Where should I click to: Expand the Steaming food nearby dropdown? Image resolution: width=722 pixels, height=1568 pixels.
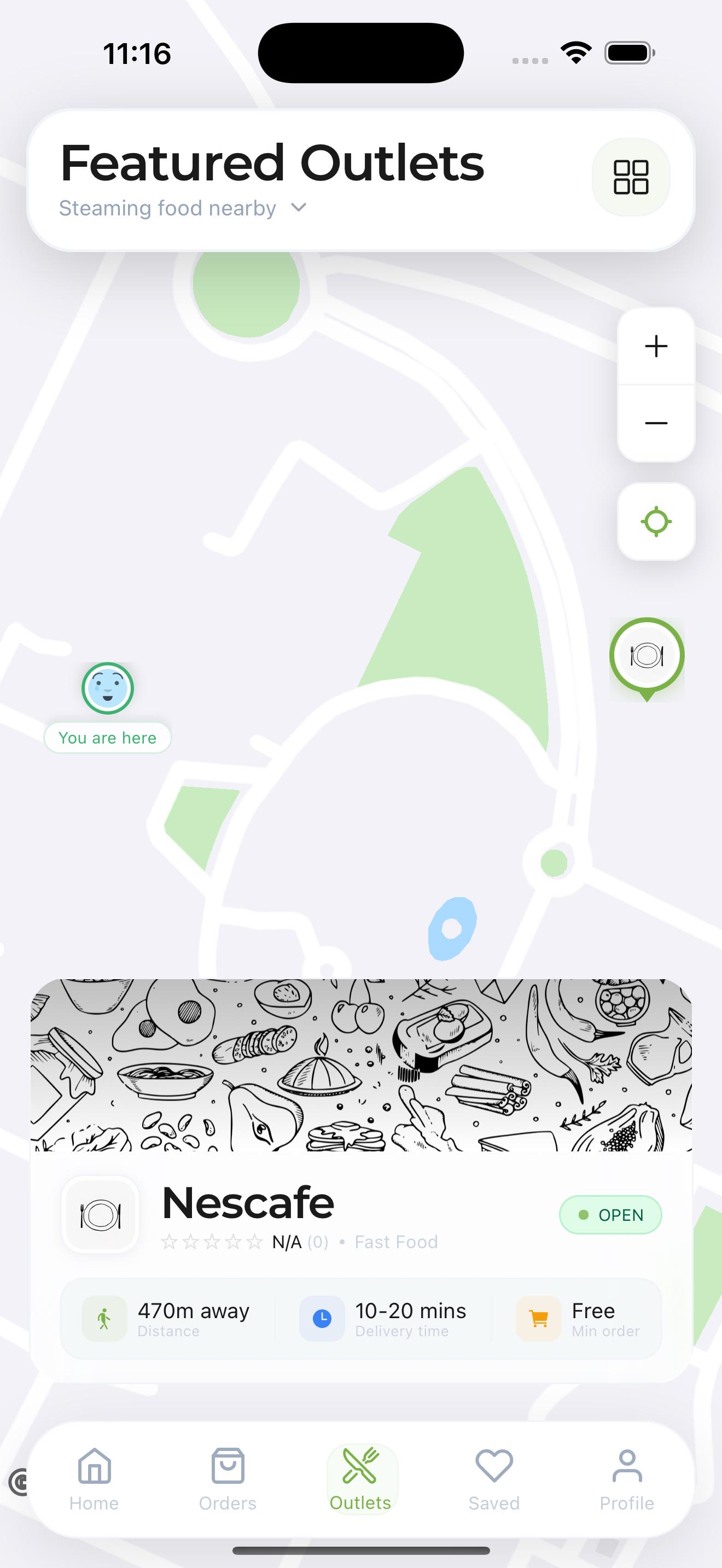point(183,208)
